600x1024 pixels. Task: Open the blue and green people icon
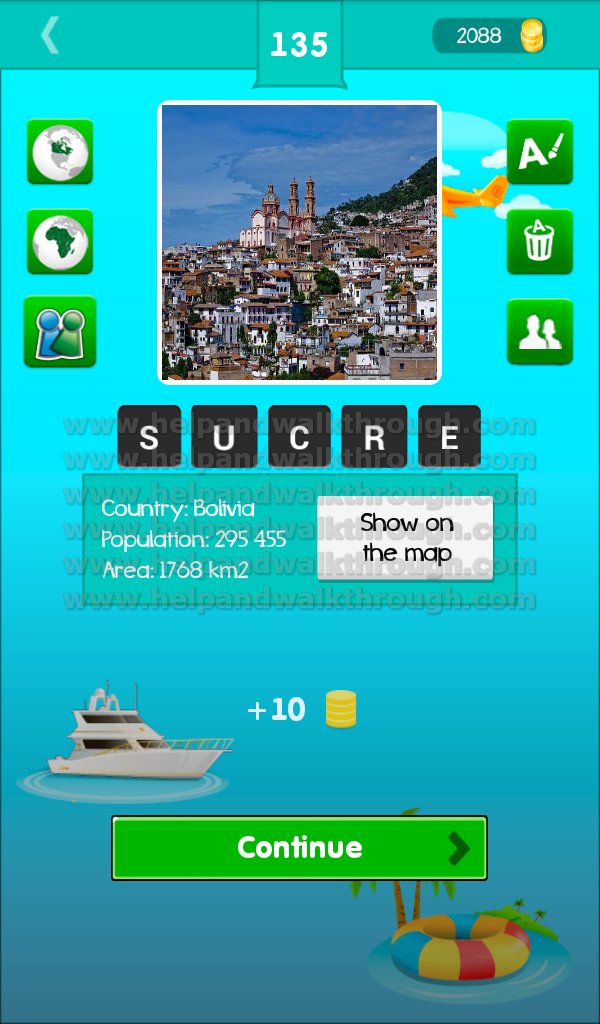(60, 331)
